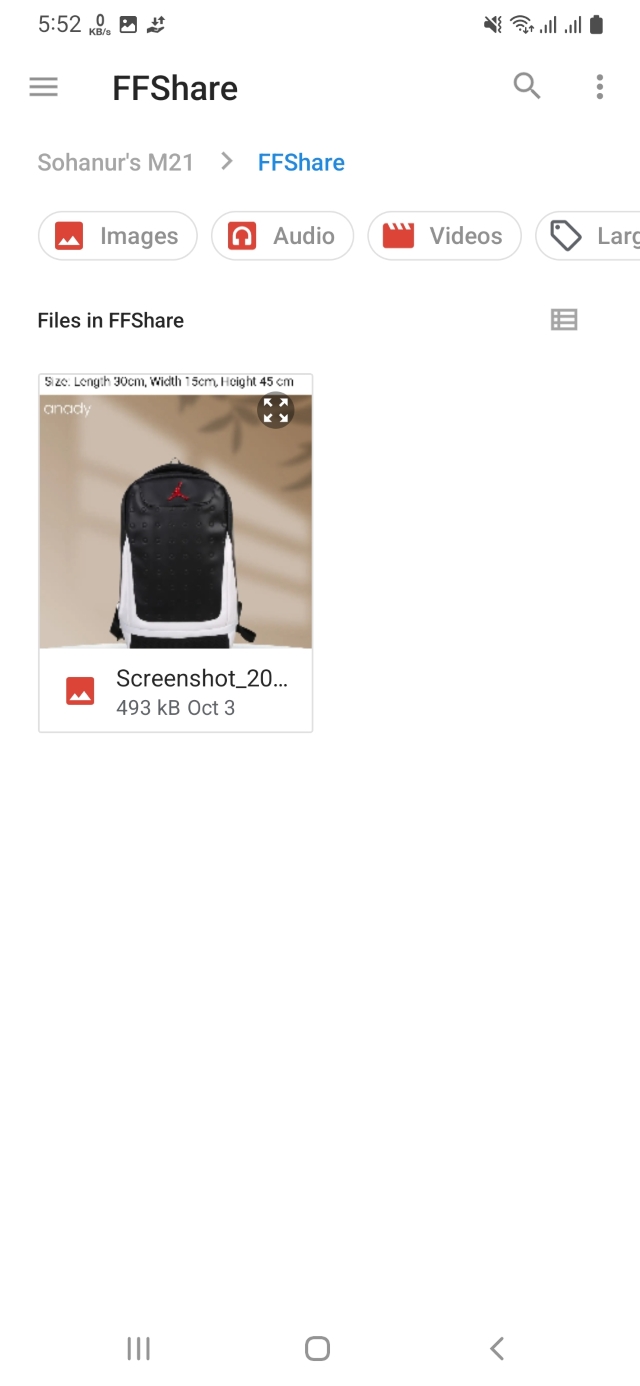Filter by Audio chip

tap(282, 236)
